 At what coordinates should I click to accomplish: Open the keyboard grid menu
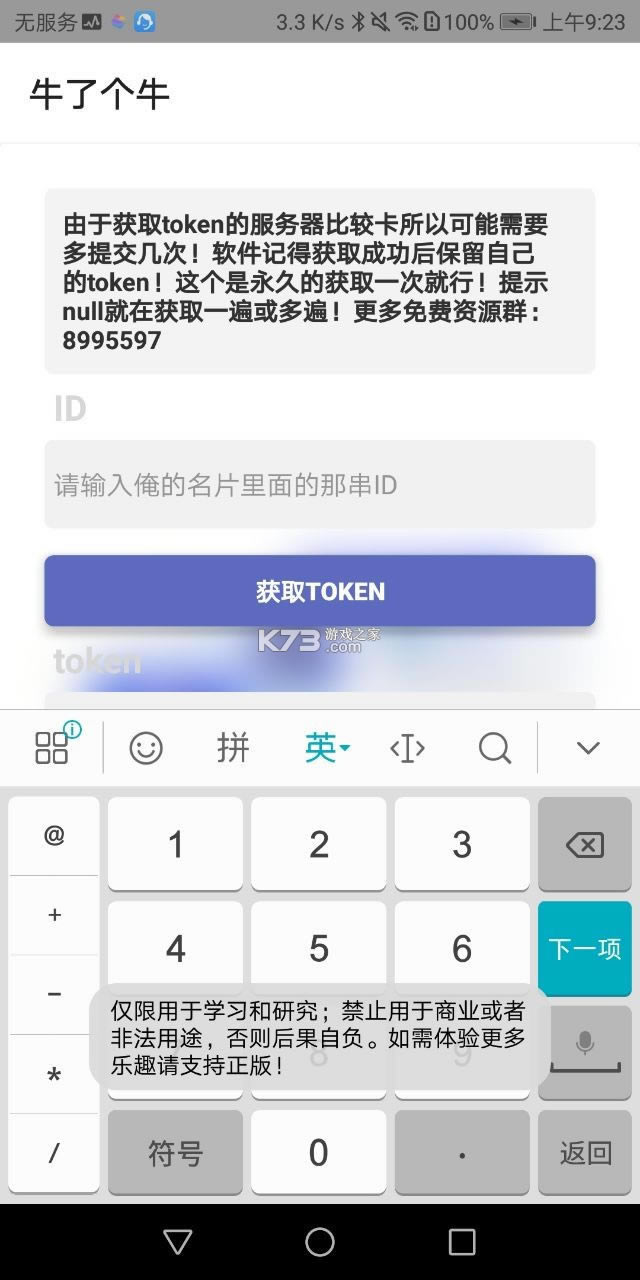tap(52, 748)
